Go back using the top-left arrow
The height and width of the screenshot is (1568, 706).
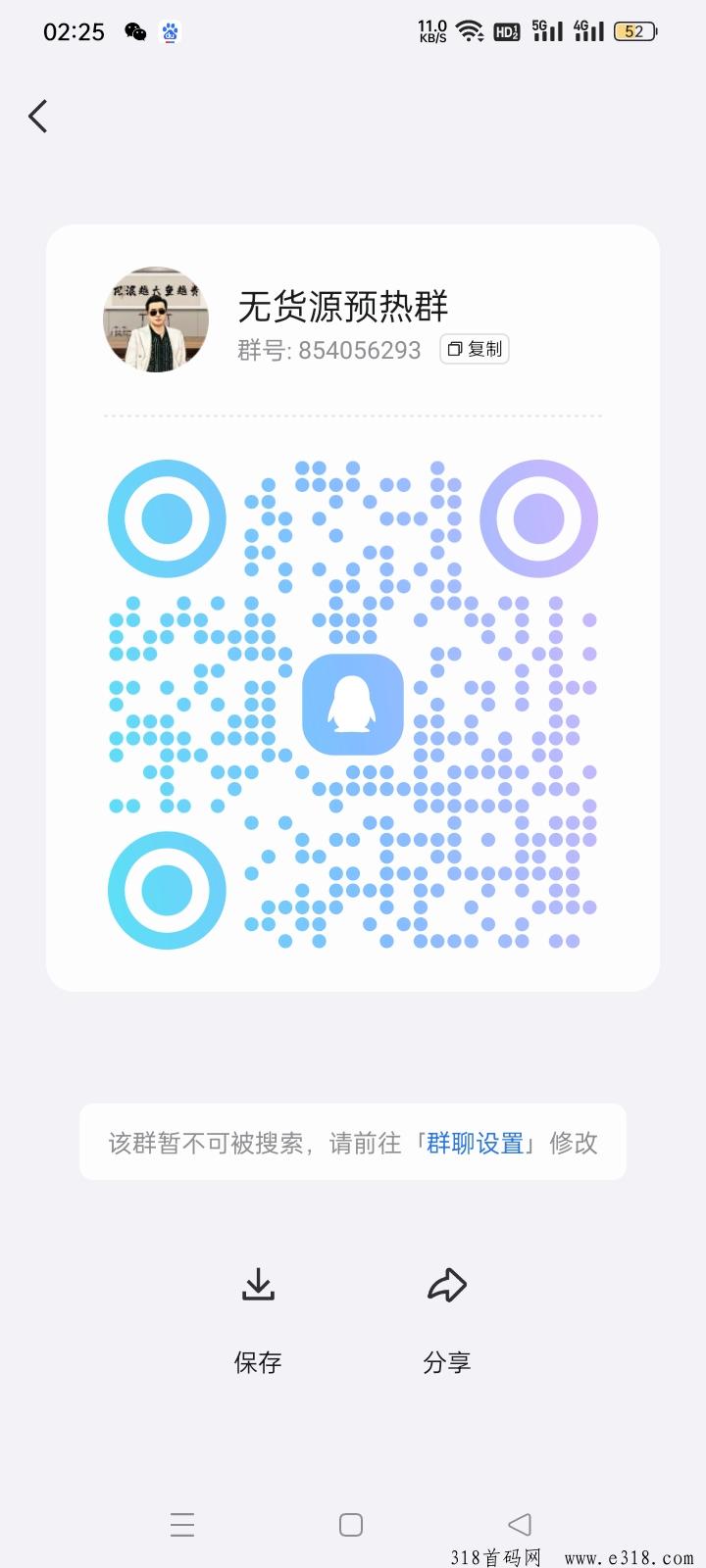38,117
